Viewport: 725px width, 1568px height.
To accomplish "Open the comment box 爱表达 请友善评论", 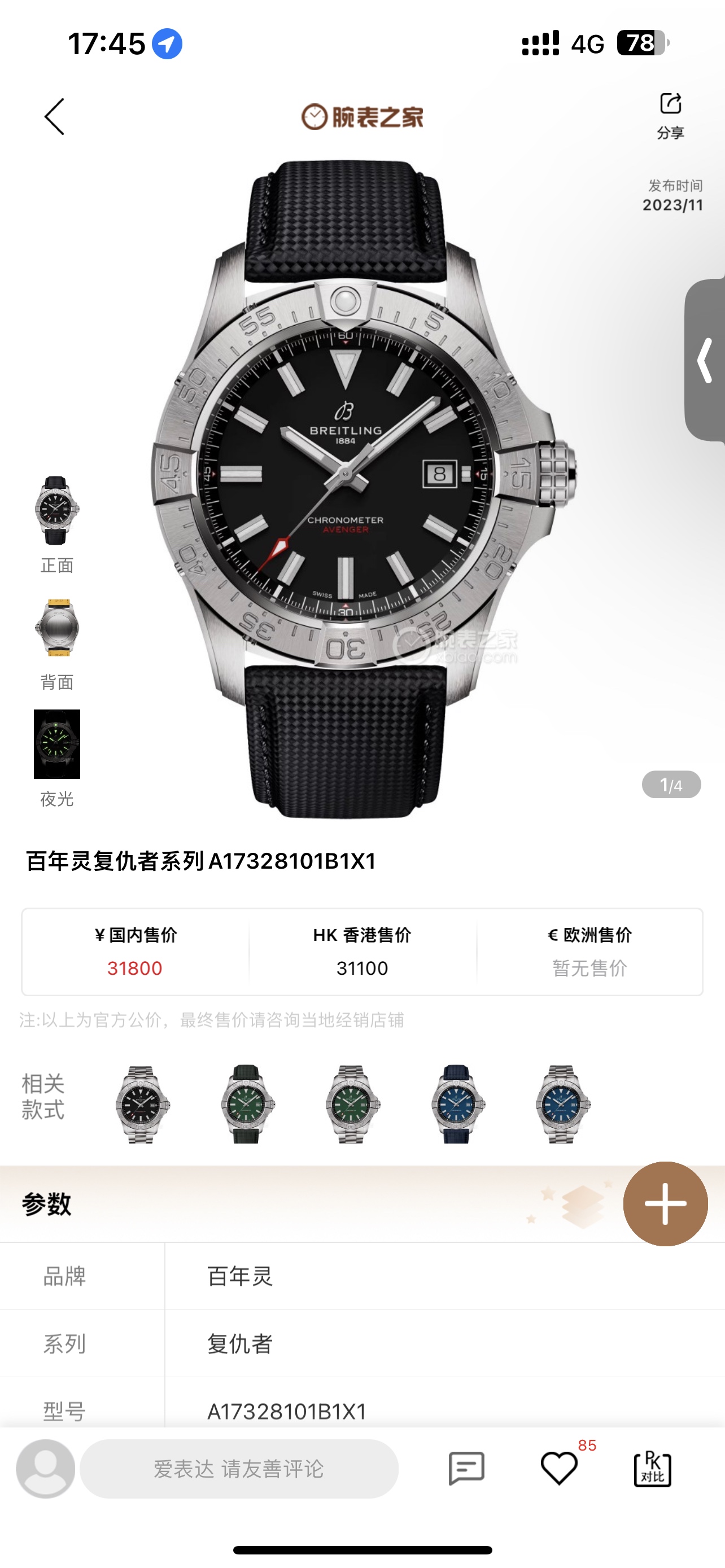I will (x=239, y=1468).
